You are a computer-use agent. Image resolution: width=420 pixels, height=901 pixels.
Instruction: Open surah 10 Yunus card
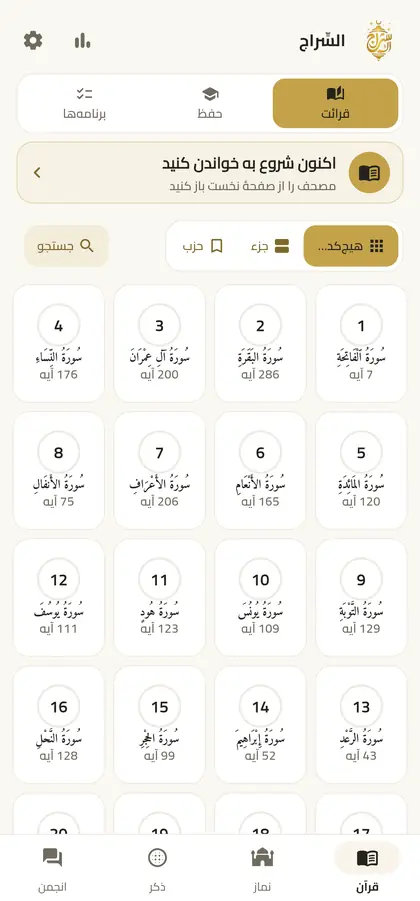tap(260, 598)
